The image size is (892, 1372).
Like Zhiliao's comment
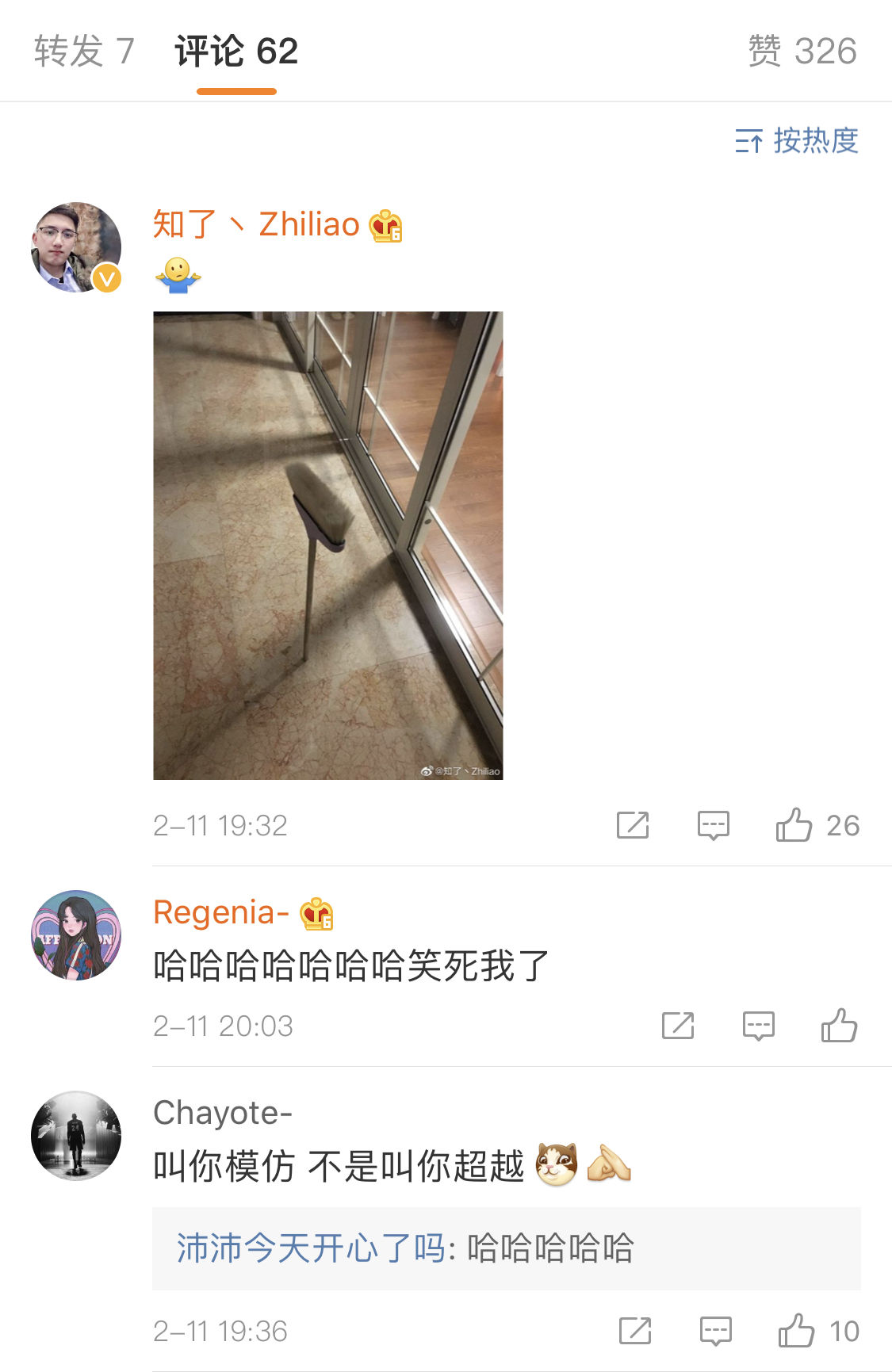pyautogui.click(x=794, y=825)
